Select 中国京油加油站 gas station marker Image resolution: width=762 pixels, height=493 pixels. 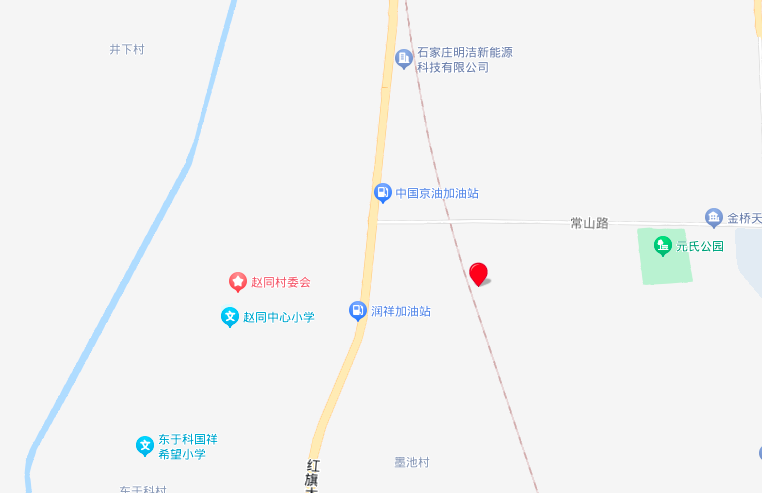tap(381, 193)
